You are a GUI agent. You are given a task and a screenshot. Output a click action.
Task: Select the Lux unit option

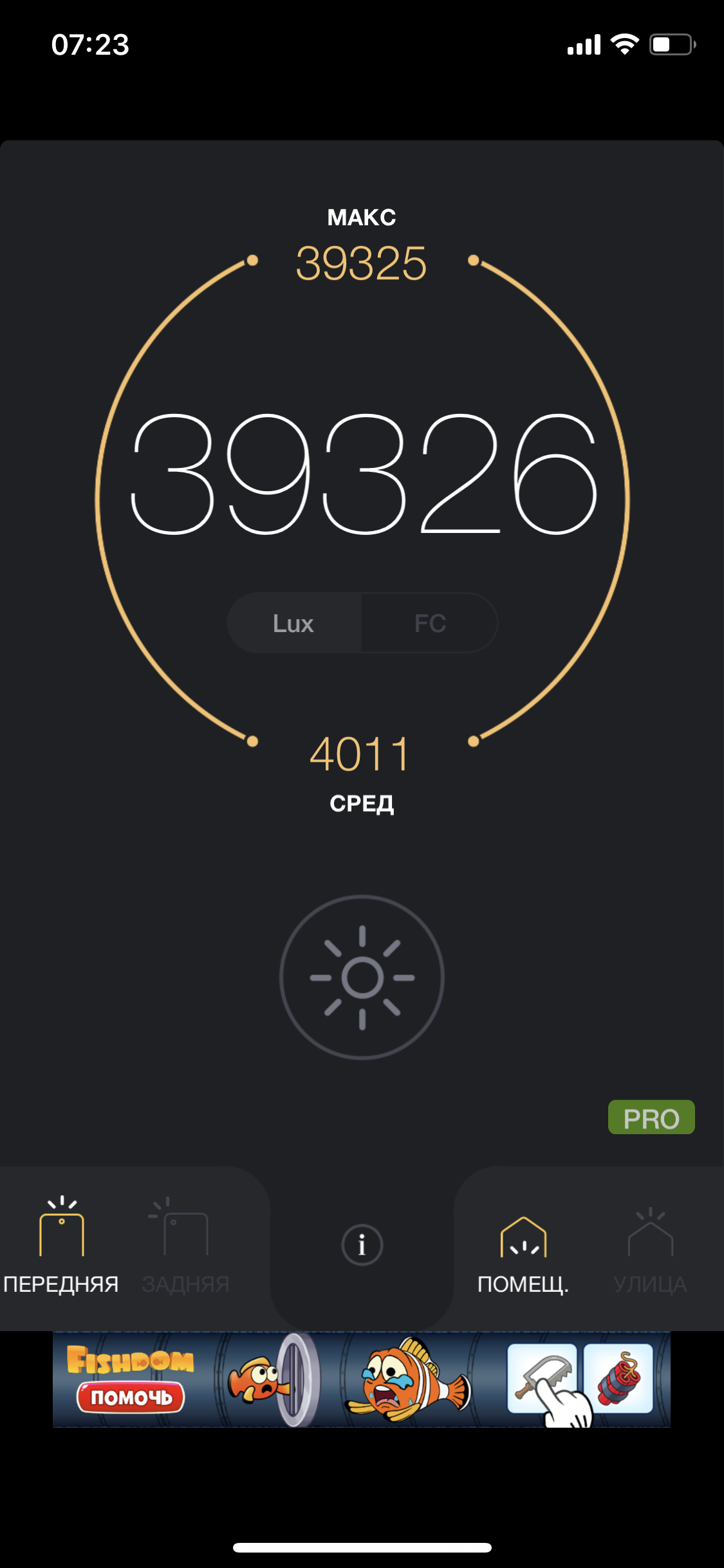point(294,623)
